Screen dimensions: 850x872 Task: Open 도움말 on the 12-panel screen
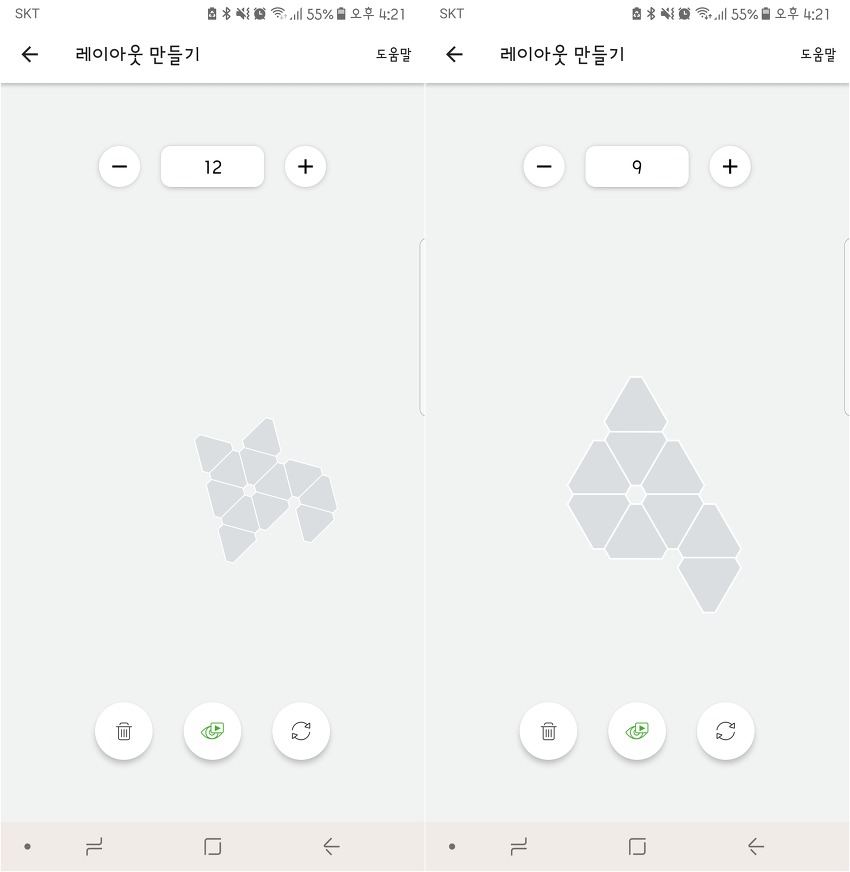pos(393,55)
